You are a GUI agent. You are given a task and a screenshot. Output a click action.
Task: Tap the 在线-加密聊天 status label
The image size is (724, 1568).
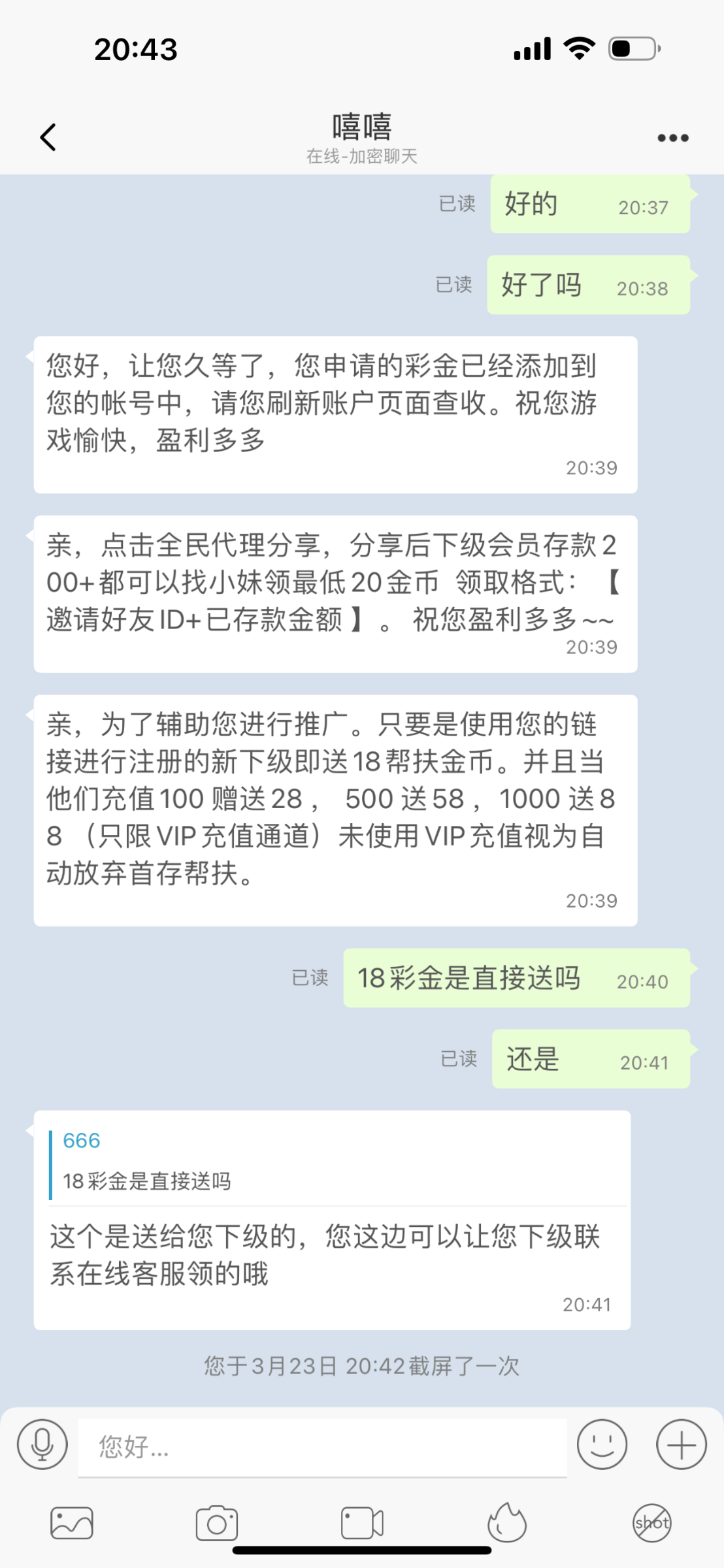(361, 157)
